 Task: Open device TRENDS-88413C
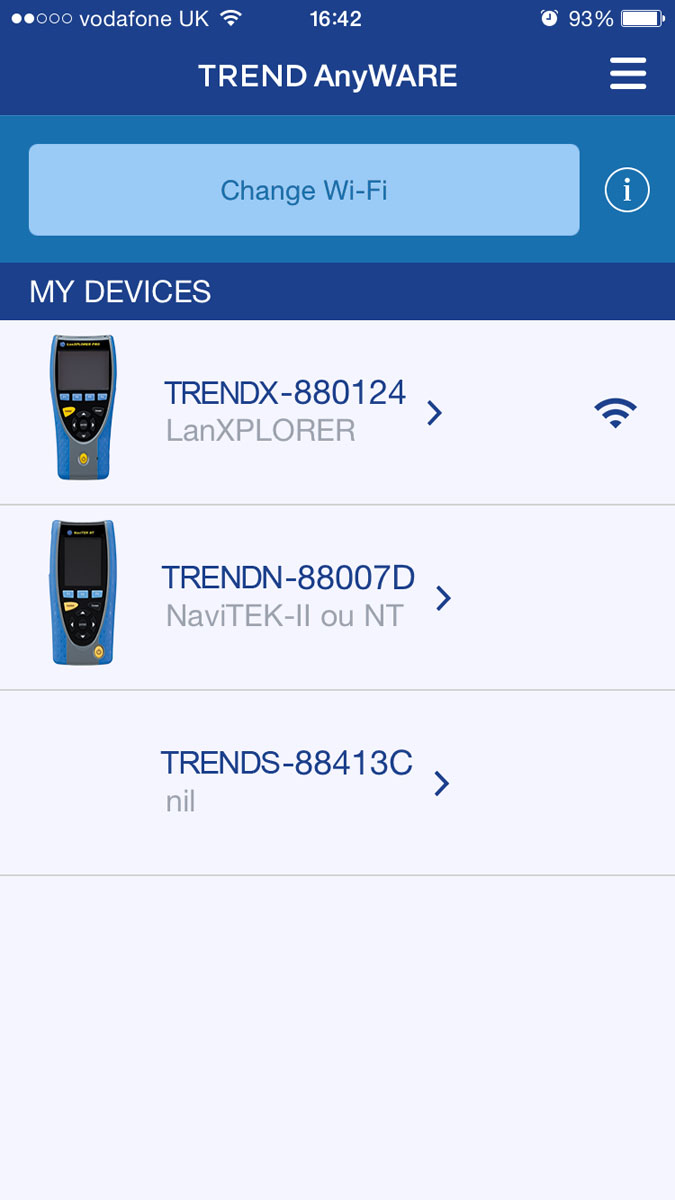[x=337, y=783]
